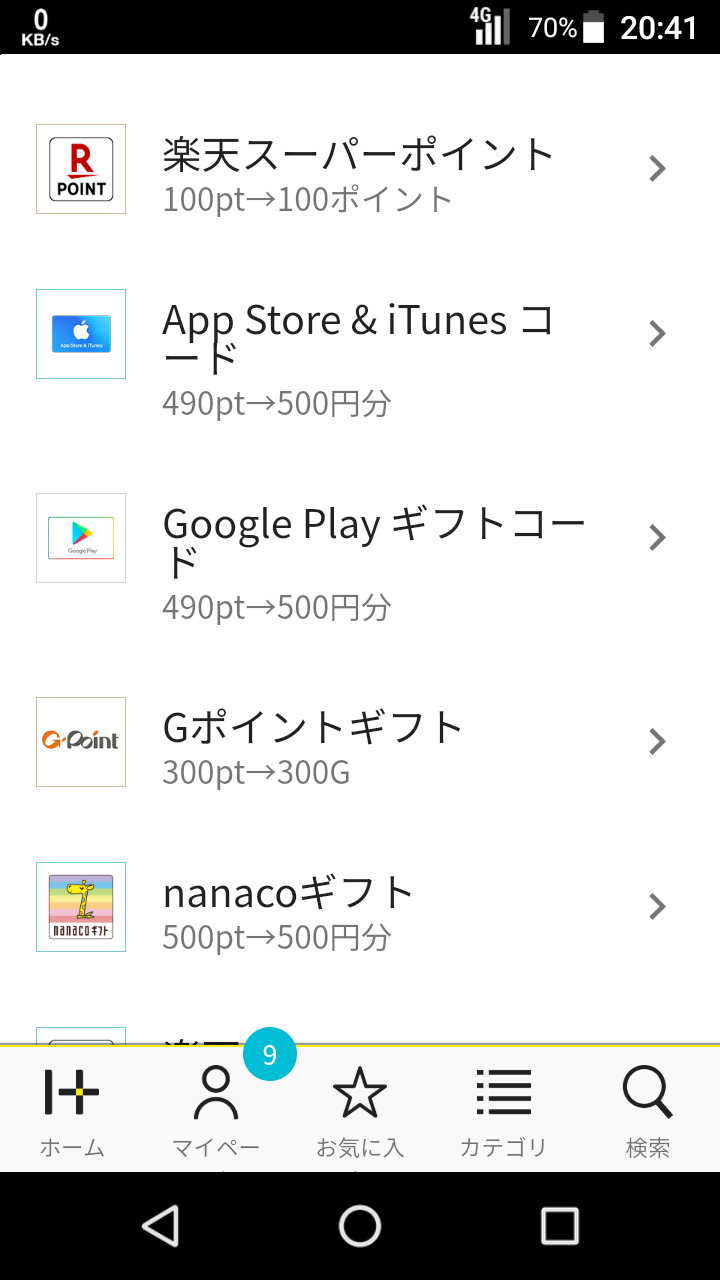Open nanacoギフト exchange details
The height and width of the screenshot is (1280, 720).
(x=358, y=907)
